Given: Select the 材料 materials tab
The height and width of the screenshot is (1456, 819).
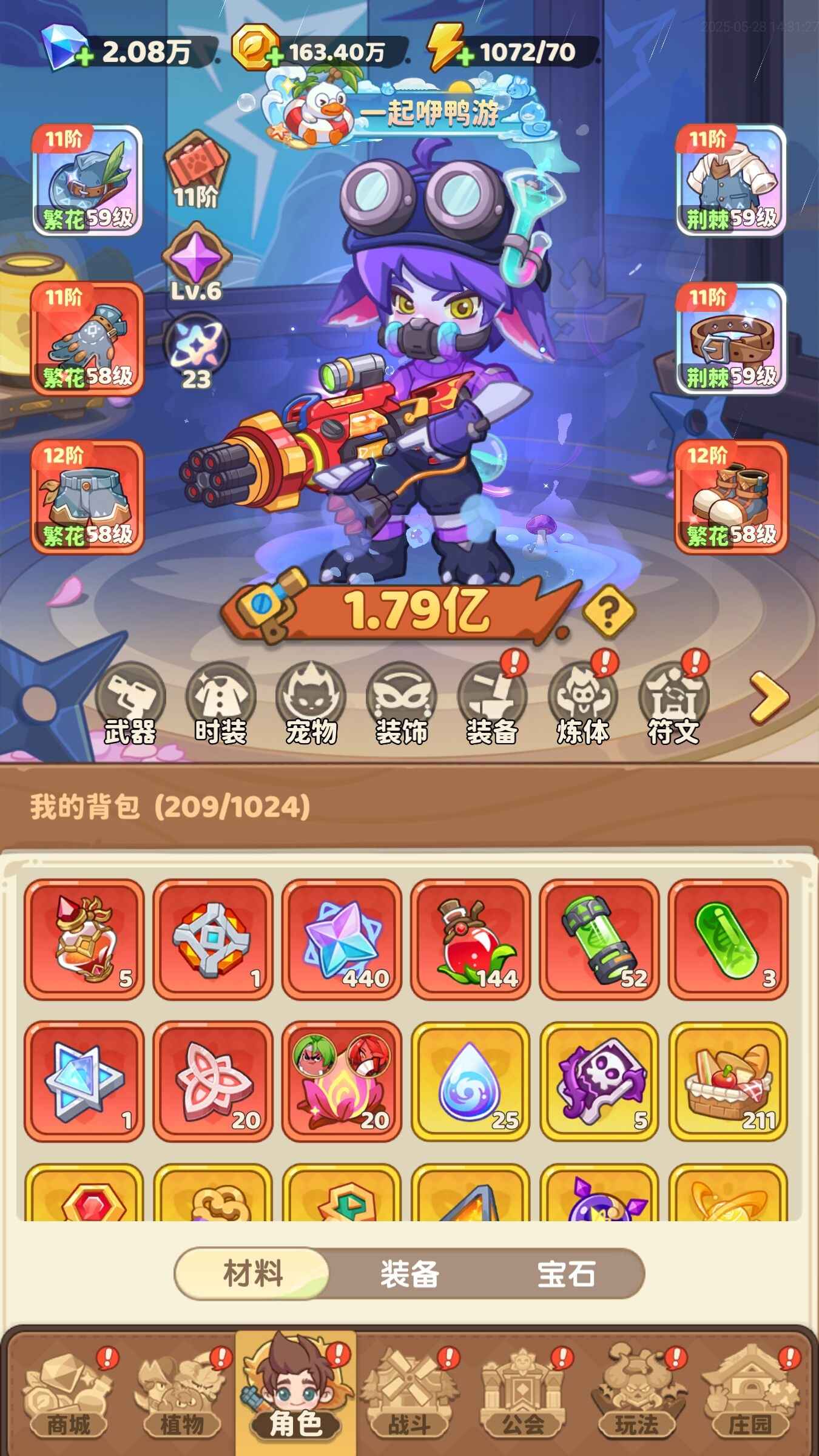Looking at the screenshot, I should point(253,1273).
